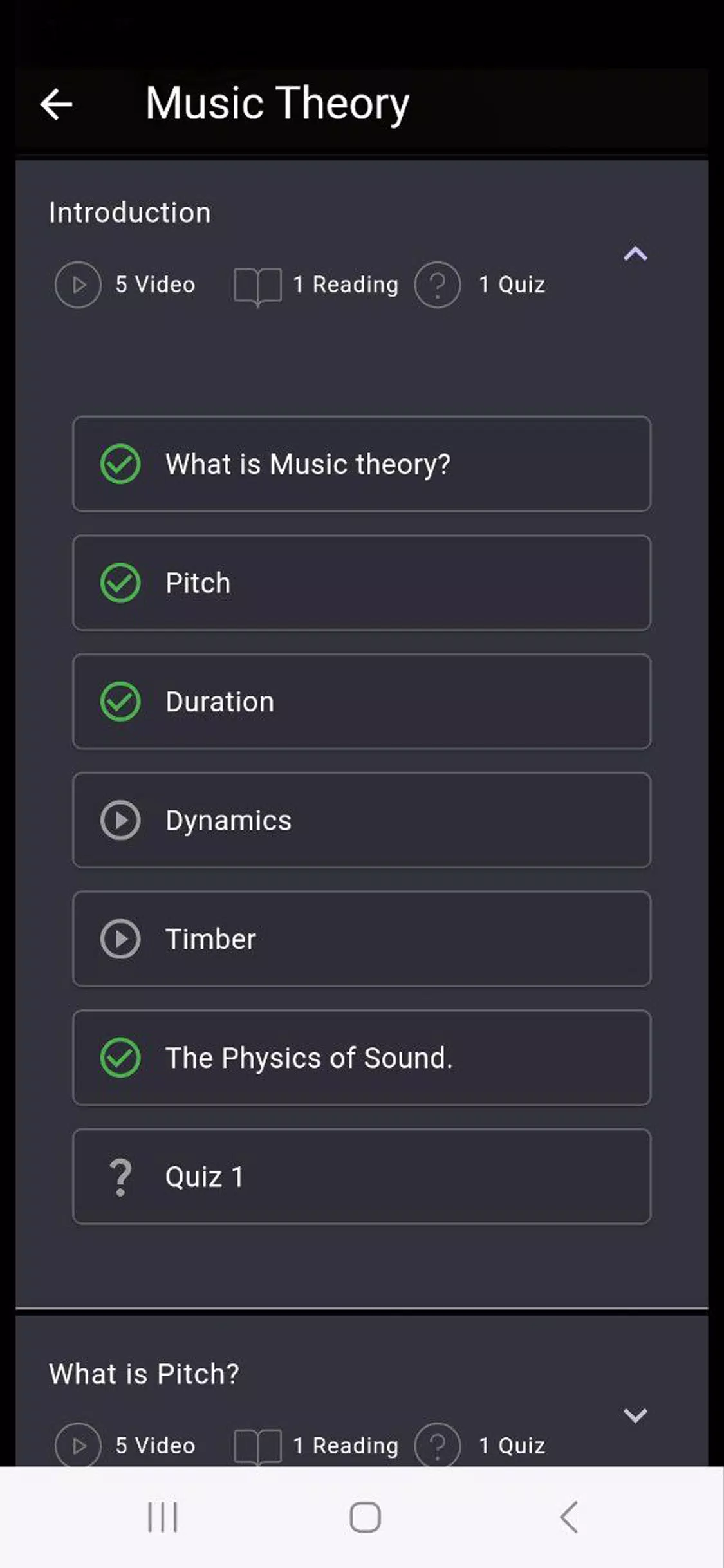Screen dimensions: 724x1568
Task: Open The Physics of Sound reading
Action: pos(362,1058)
